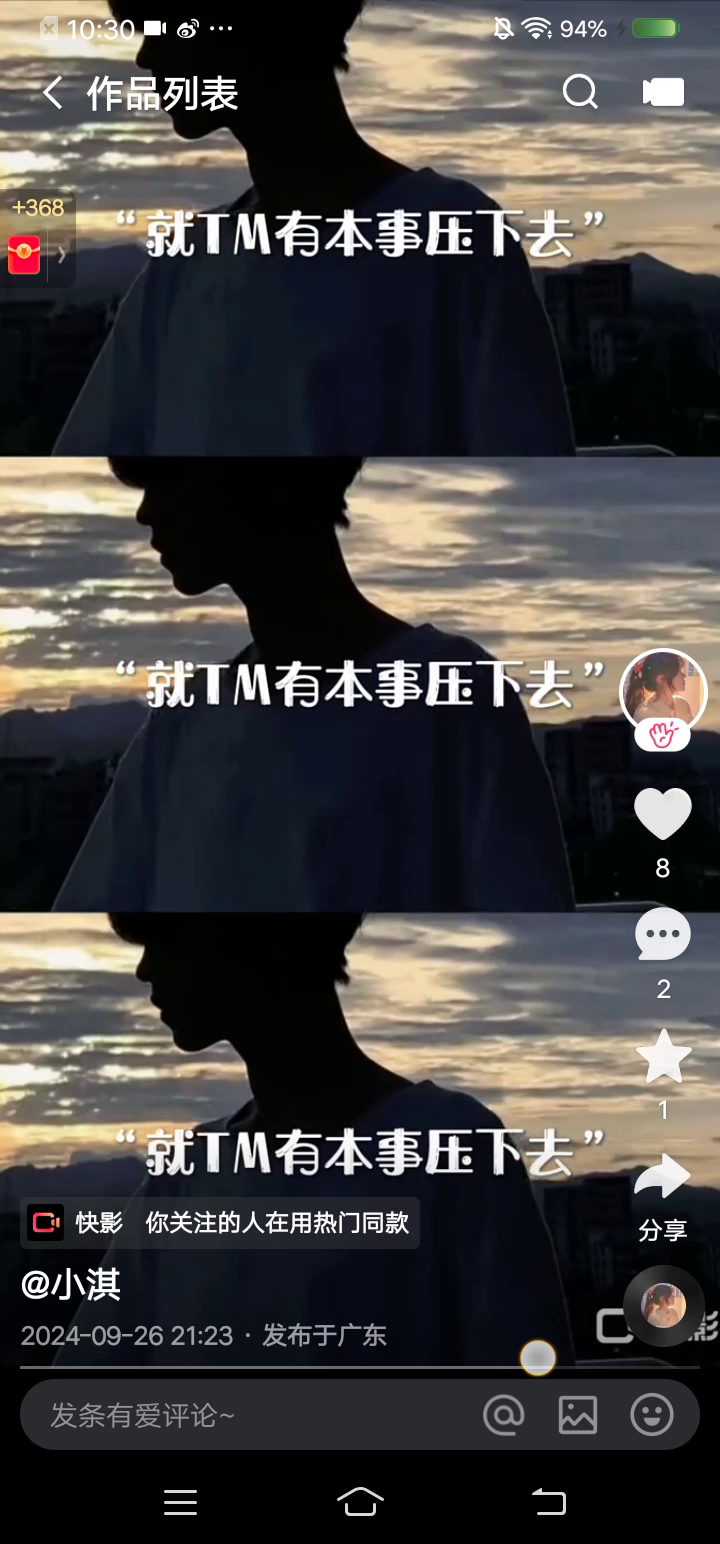Viewport: 720px width, 1544px height.
Task: Open the spinning music disc
Action: tap(664, 1305)
